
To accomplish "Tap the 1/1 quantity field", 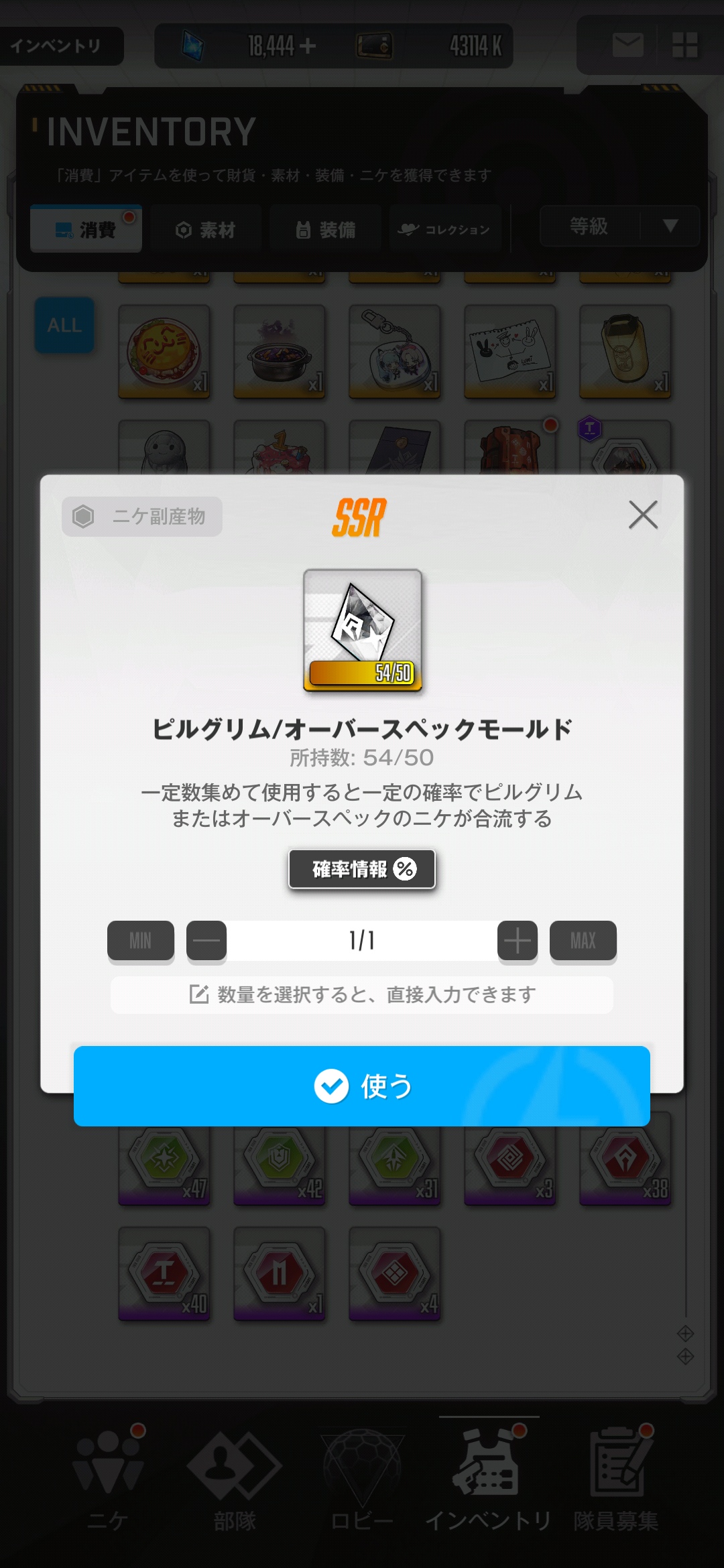I will tap(362, 940).
